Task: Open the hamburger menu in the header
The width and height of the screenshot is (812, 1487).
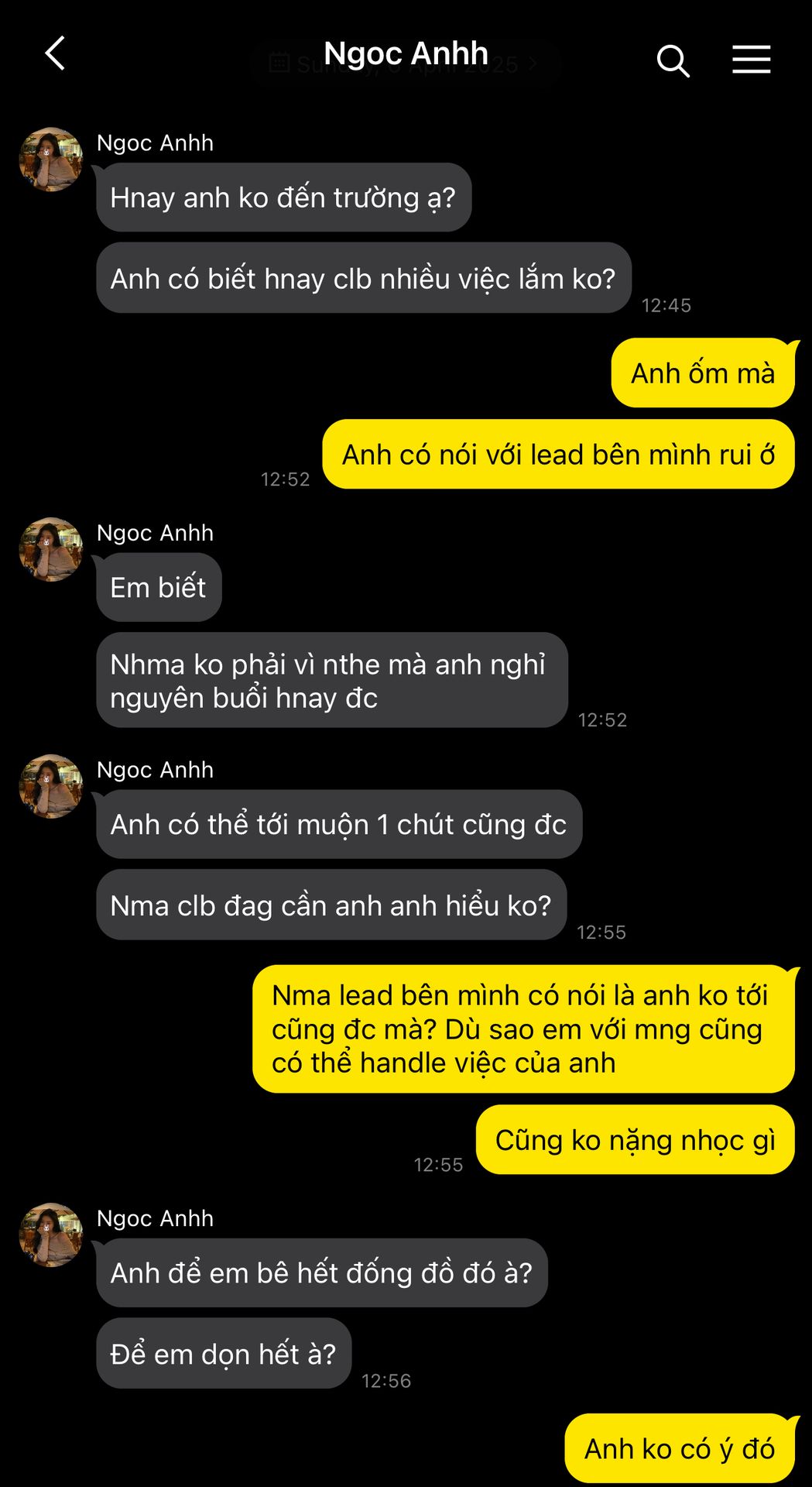Action: tap(751, 60)
